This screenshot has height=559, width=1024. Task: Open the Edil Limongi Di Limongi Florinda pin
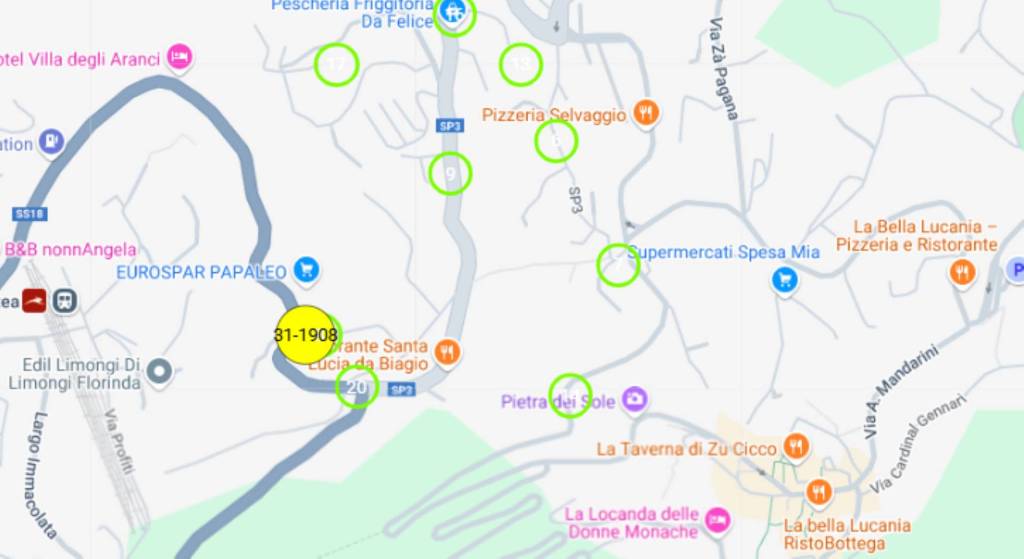tap(160, 373)
